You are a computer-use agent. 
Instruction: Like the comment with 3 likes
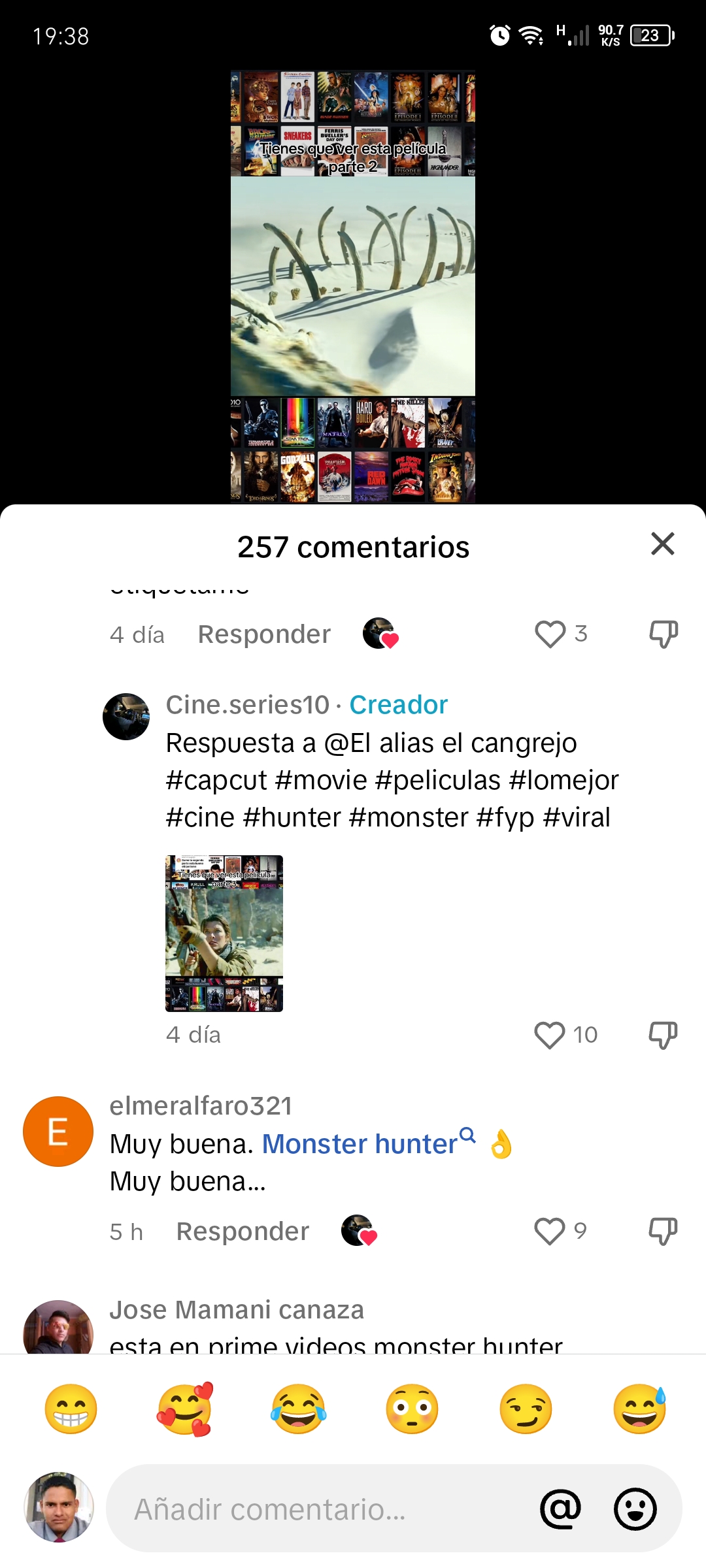(x=550, y=634)
